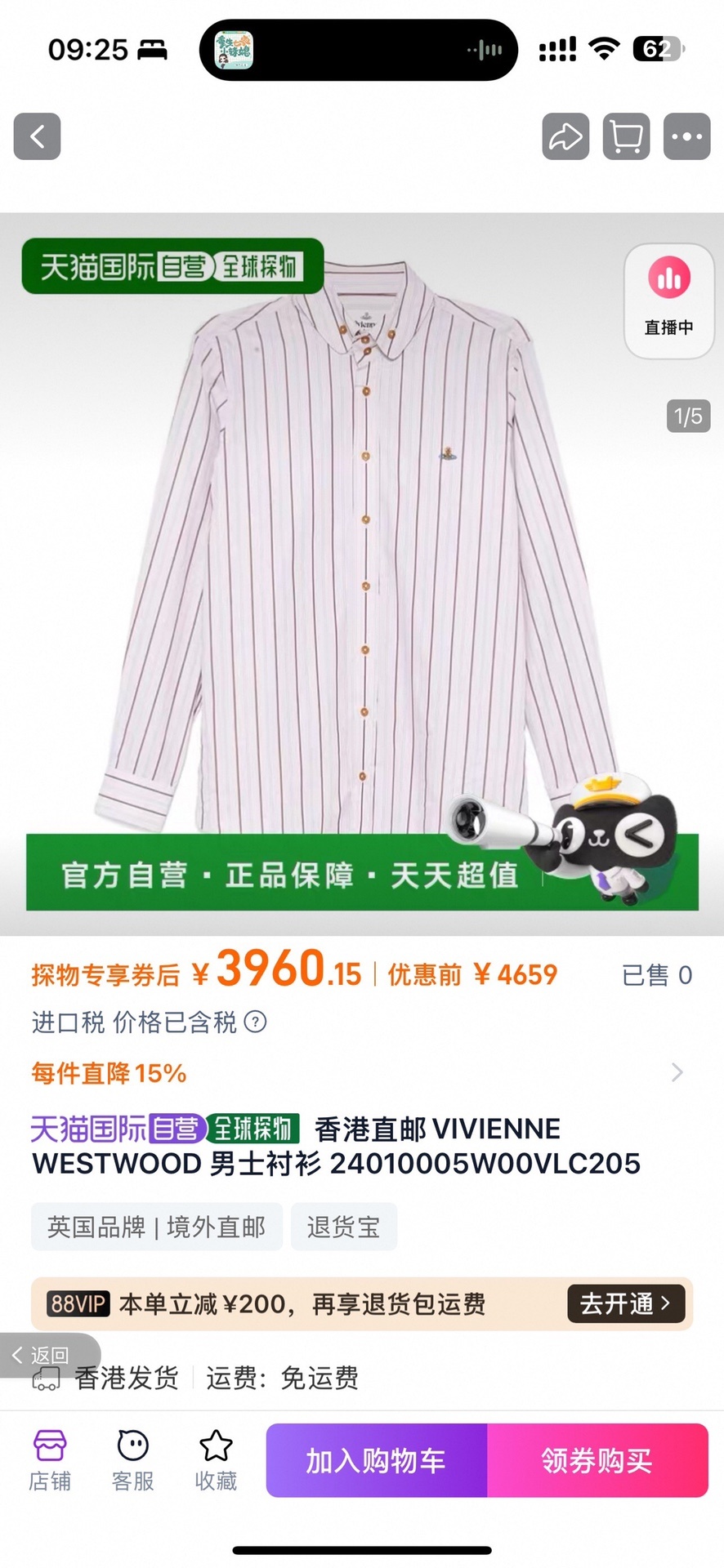The width and height of the screenshot is (724, 1568).
Task: Open the shopping cart icon
Action: [x=626, y=136]
